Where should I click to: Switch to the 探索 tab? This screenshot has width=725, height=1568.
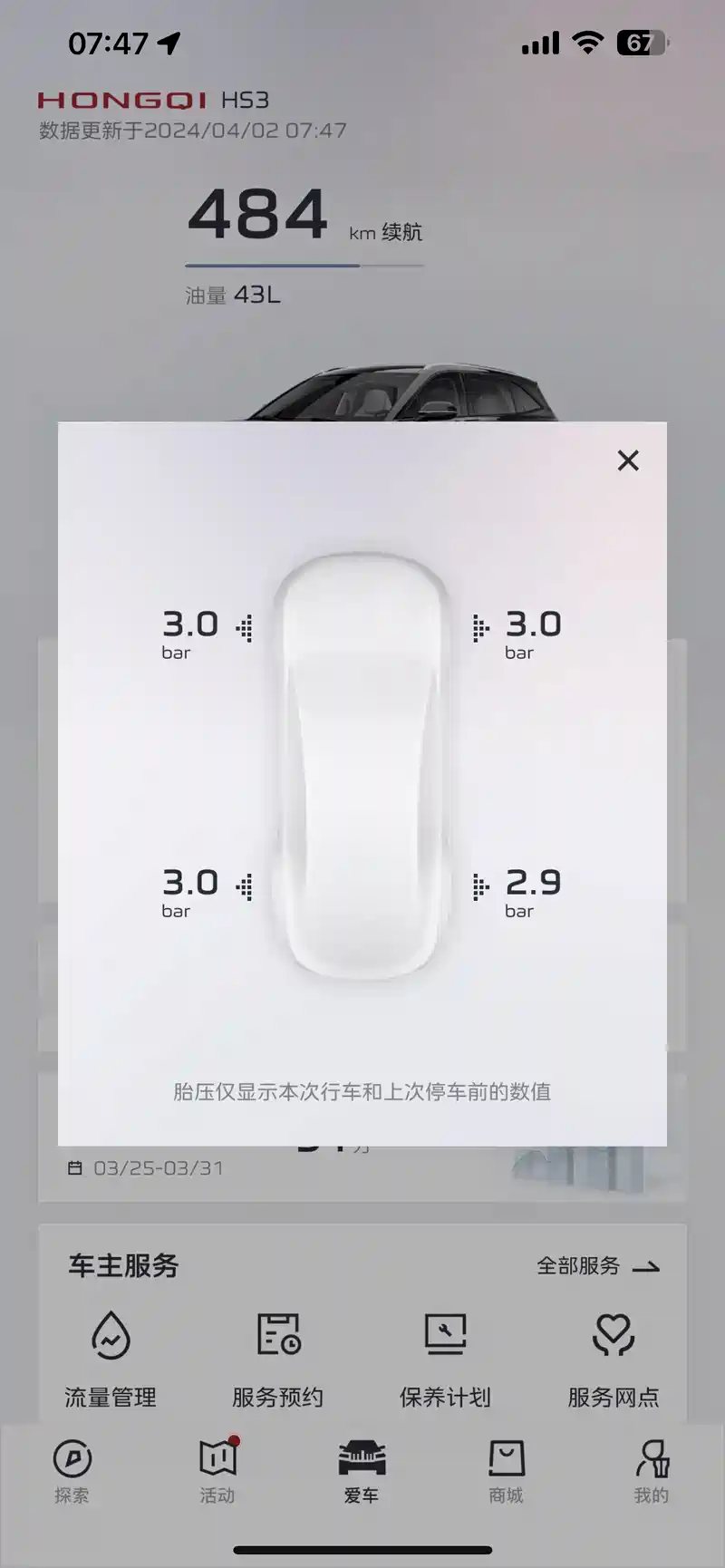(72, 1470)
